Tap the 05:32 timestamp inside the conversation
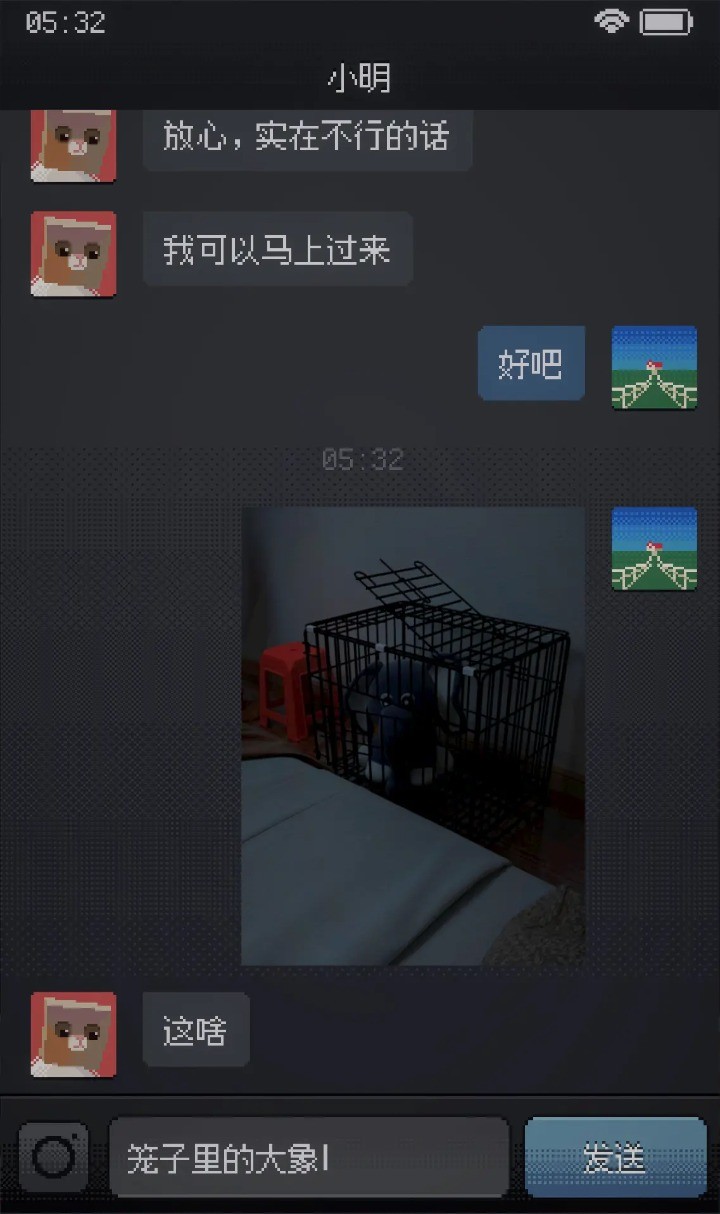 [360, 460]
